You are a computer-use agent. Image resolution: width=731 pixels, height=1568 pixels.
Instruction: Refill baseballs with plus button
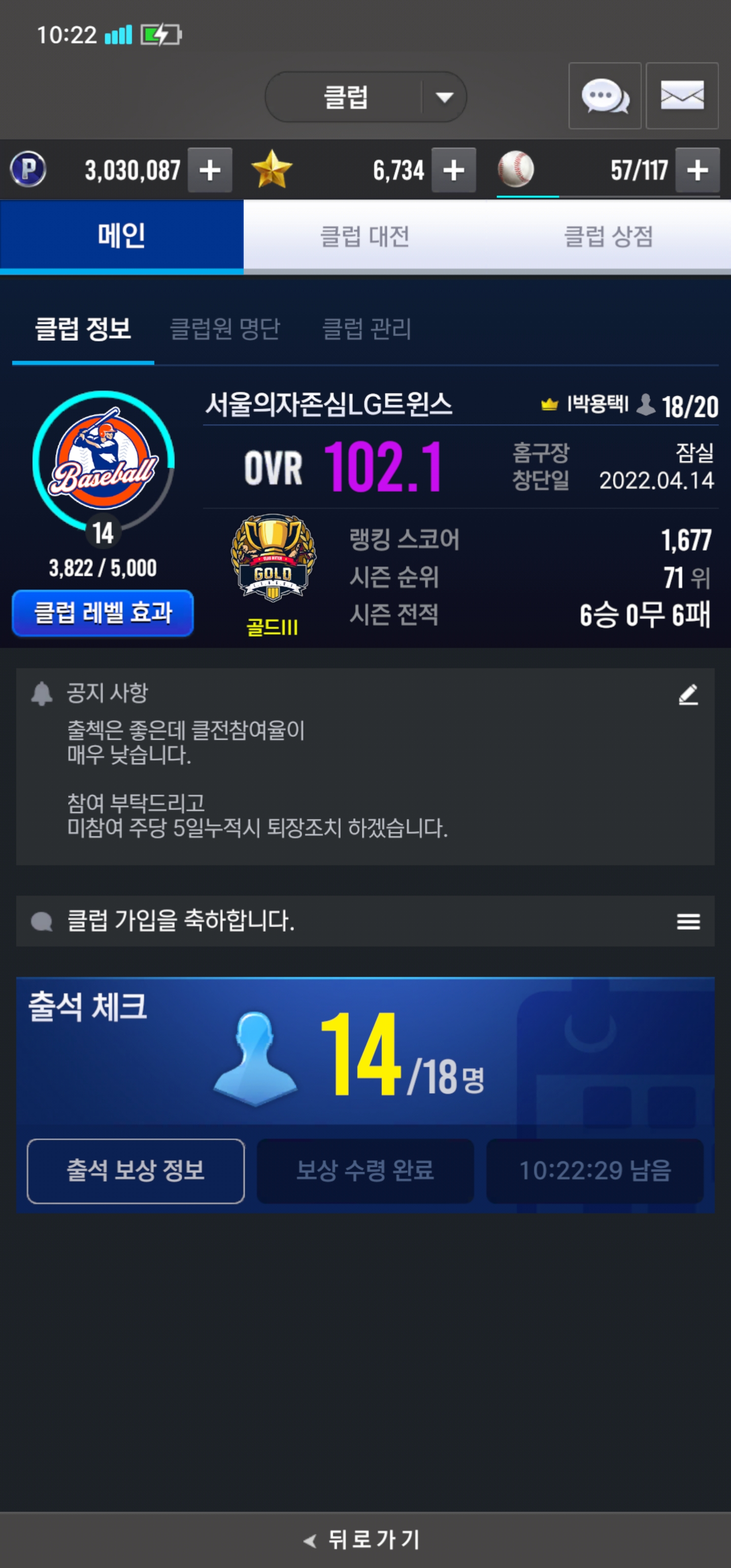[697, 170]
